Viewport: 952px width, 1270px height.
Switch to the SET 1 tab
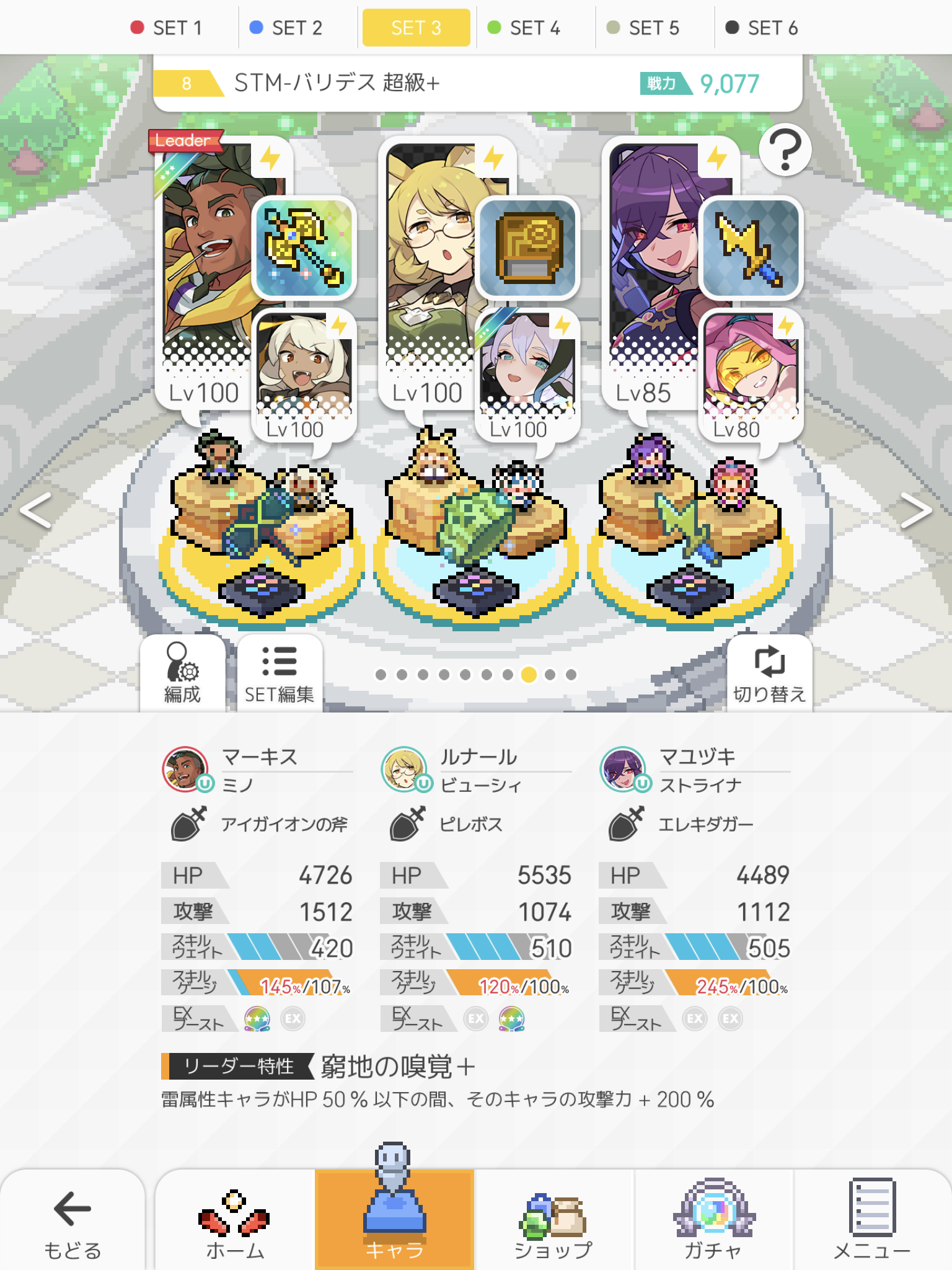point(166,28)
